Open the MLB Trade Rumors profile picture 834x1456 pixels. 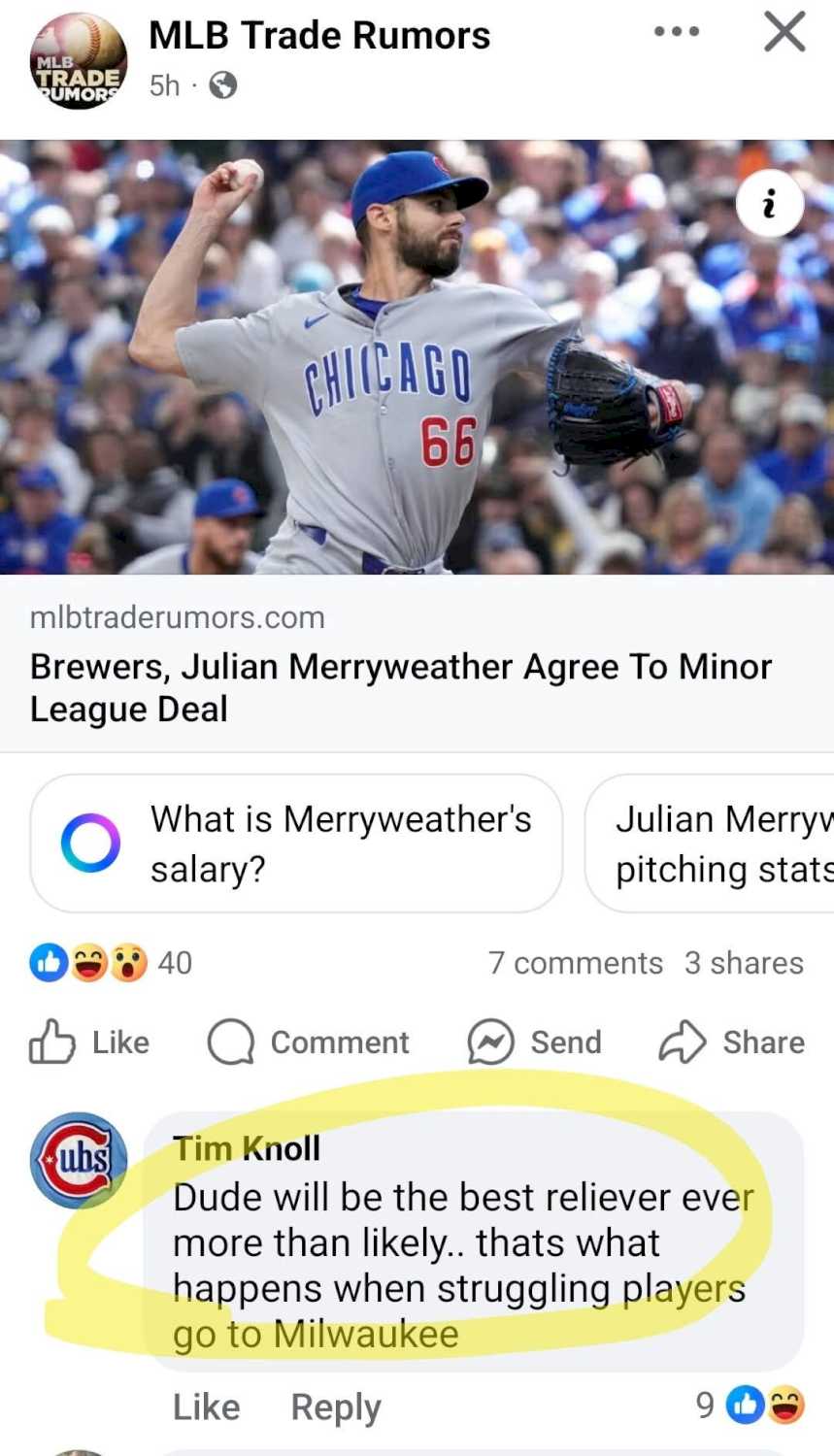(x=79, y=60)
